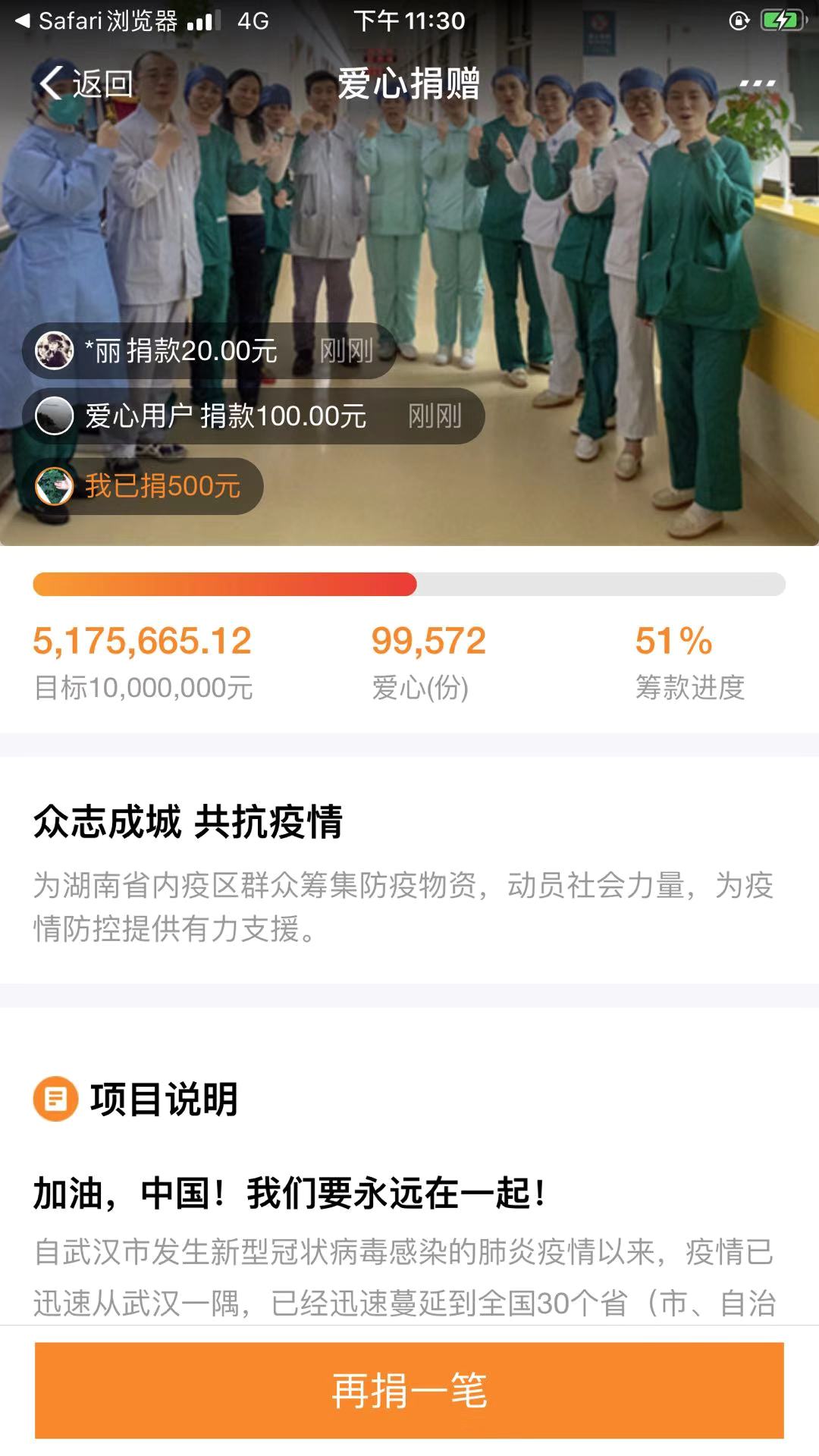
Task: Open the three-dot overflow menu
Action: coord(757,83)
